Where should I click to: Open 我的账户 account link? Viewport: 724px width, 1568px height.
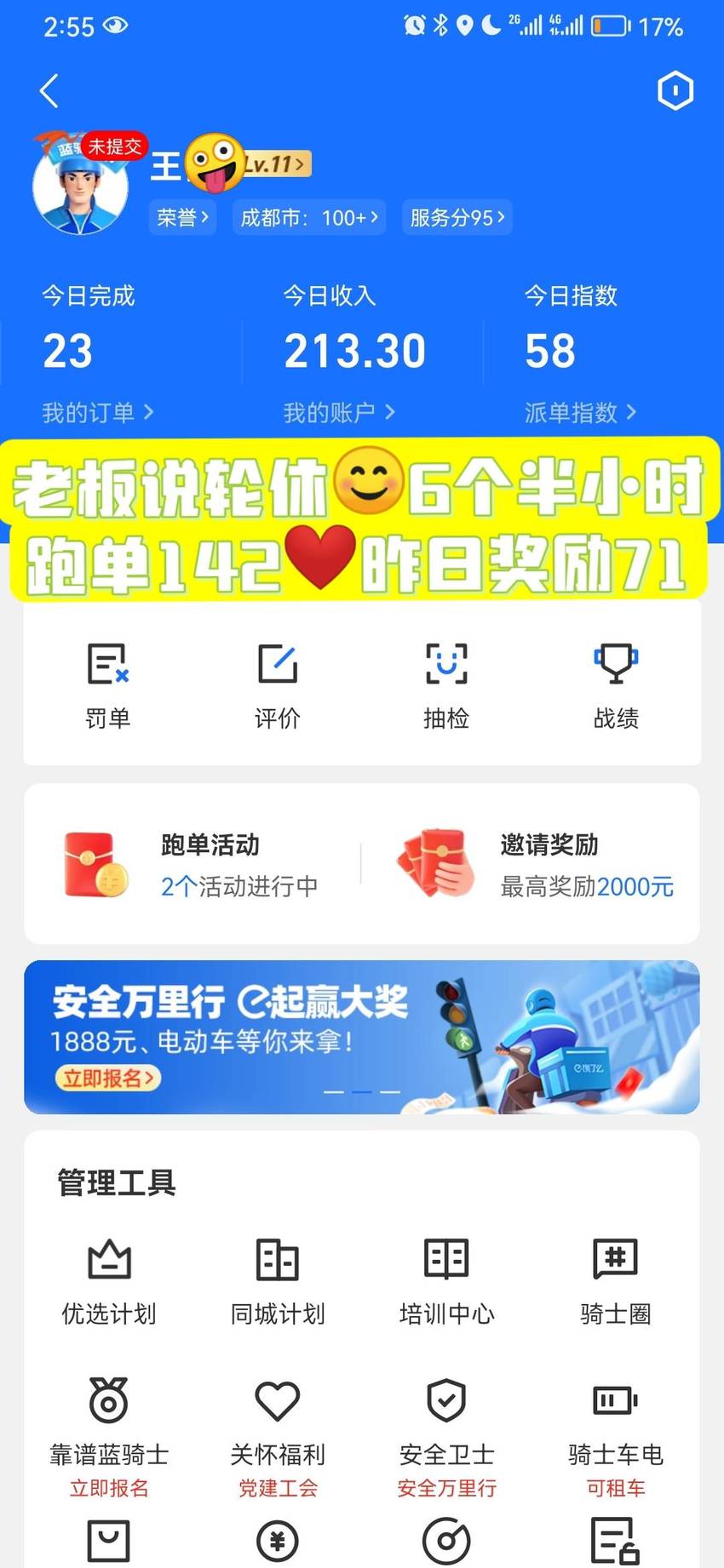click(339, 413)
